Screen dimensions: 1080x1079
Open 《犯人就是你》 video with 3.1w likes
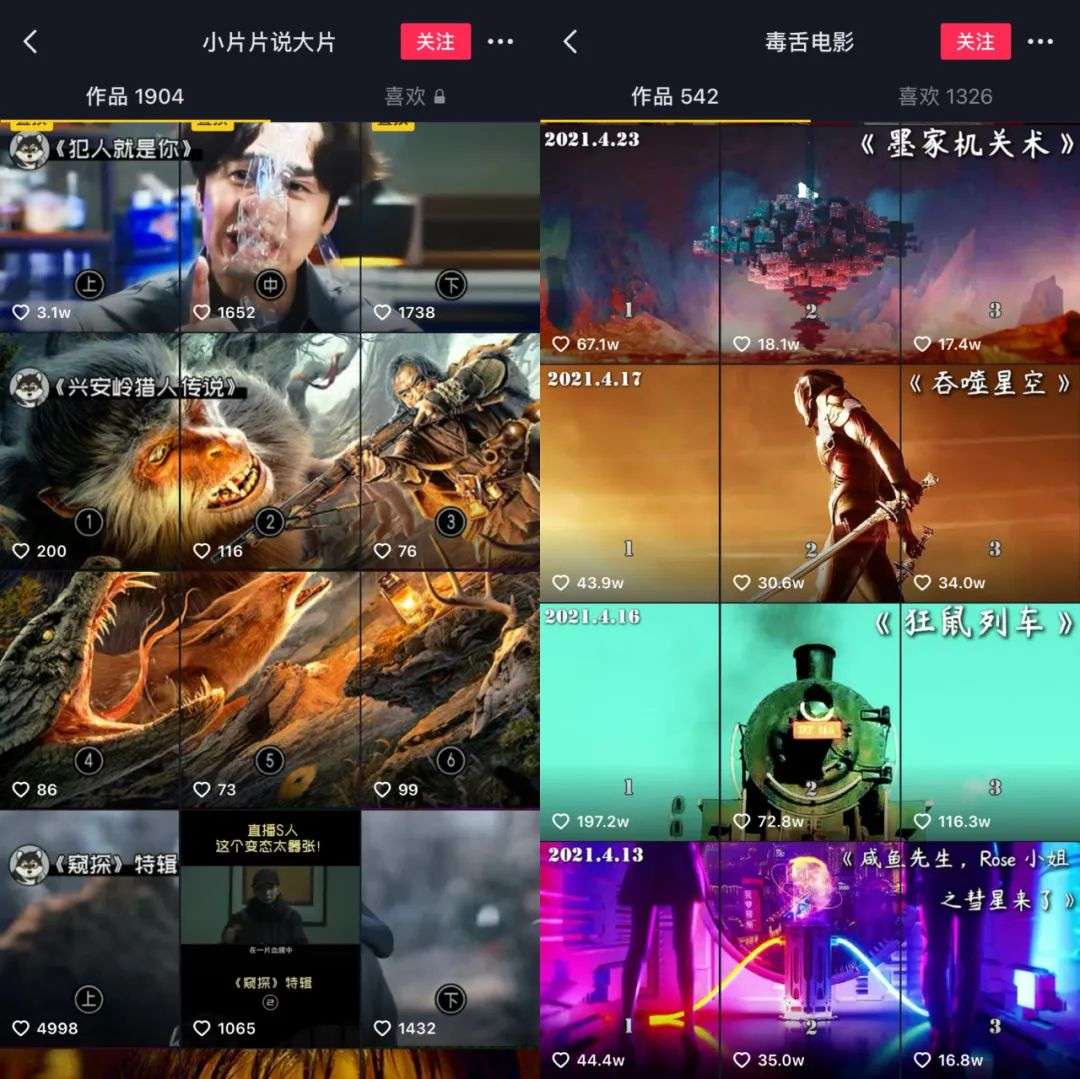[x=90, y=230]
